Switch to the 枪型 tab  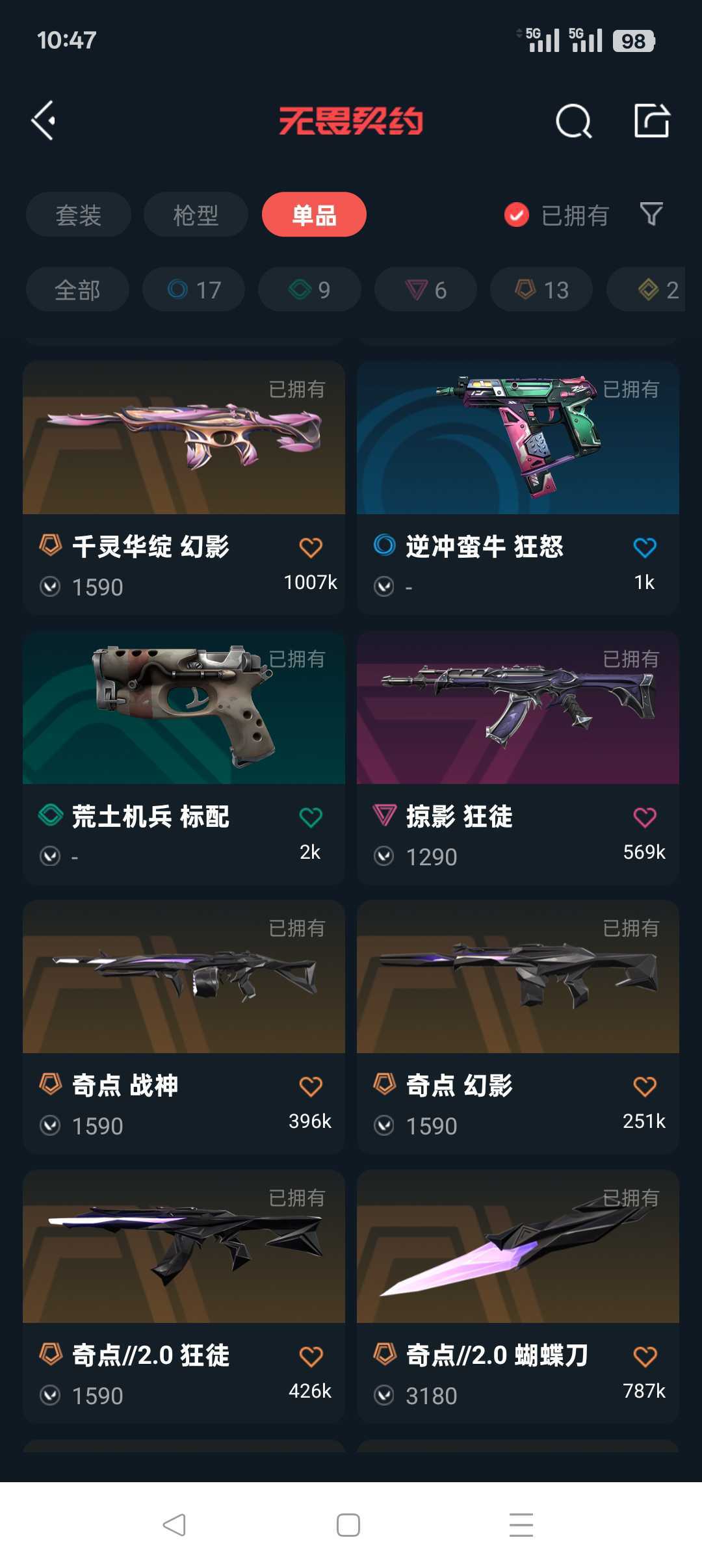coord(196,215)
